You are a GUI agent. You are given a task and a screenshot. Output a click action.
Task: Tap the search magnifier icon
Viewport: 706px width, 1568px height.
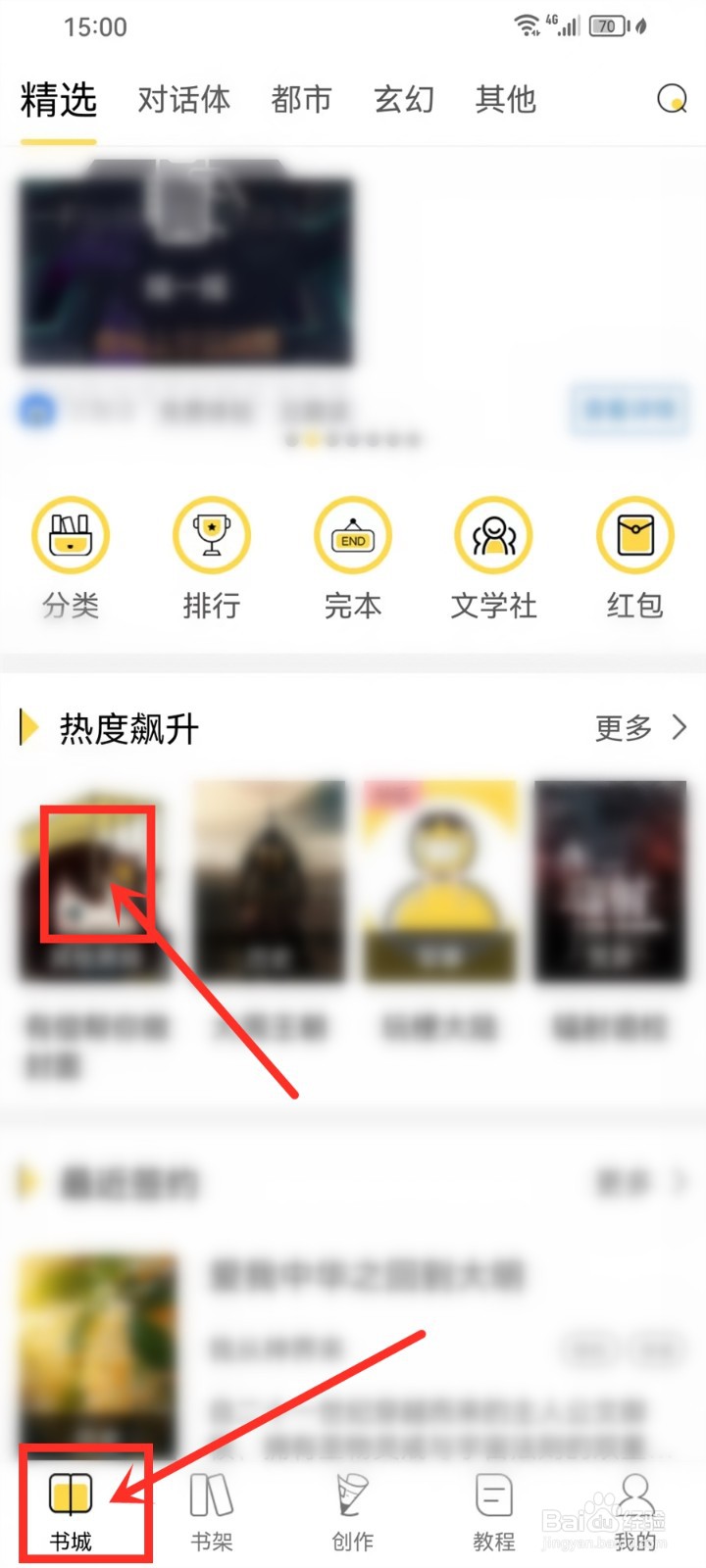click(x=671, y=98)
